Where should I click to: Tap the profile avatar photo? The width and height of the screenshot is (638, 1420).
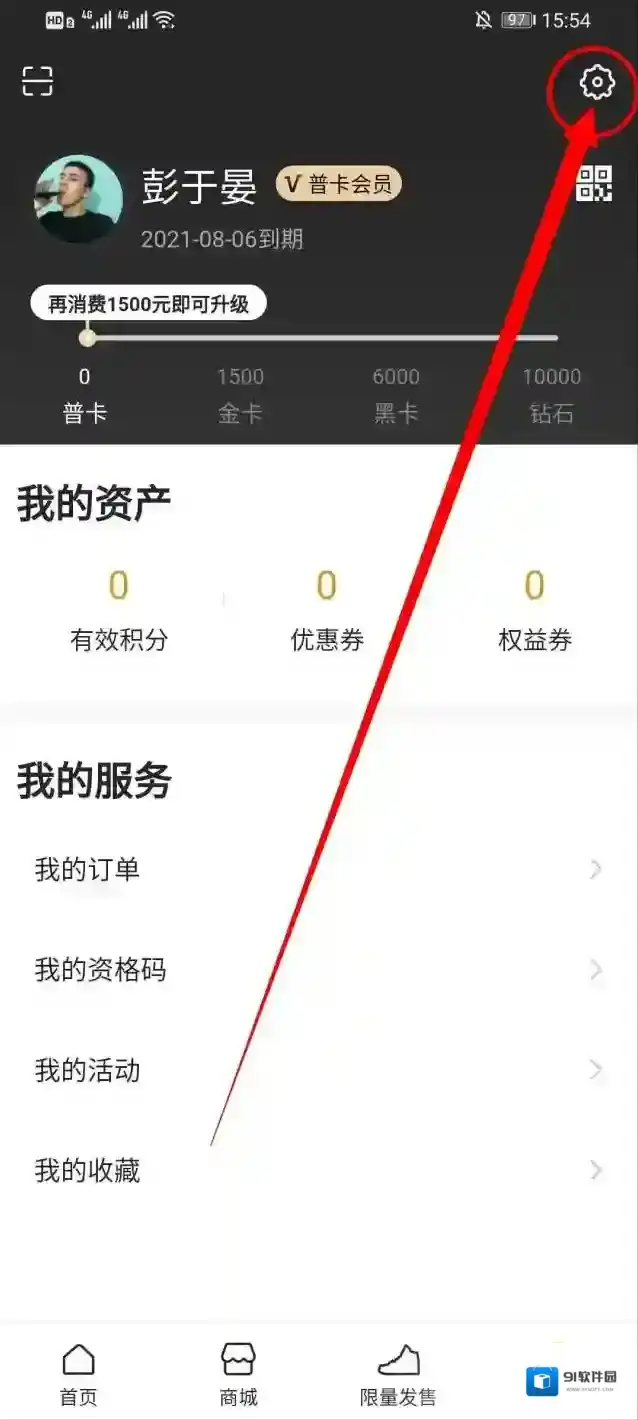click(x=78, y=199)
